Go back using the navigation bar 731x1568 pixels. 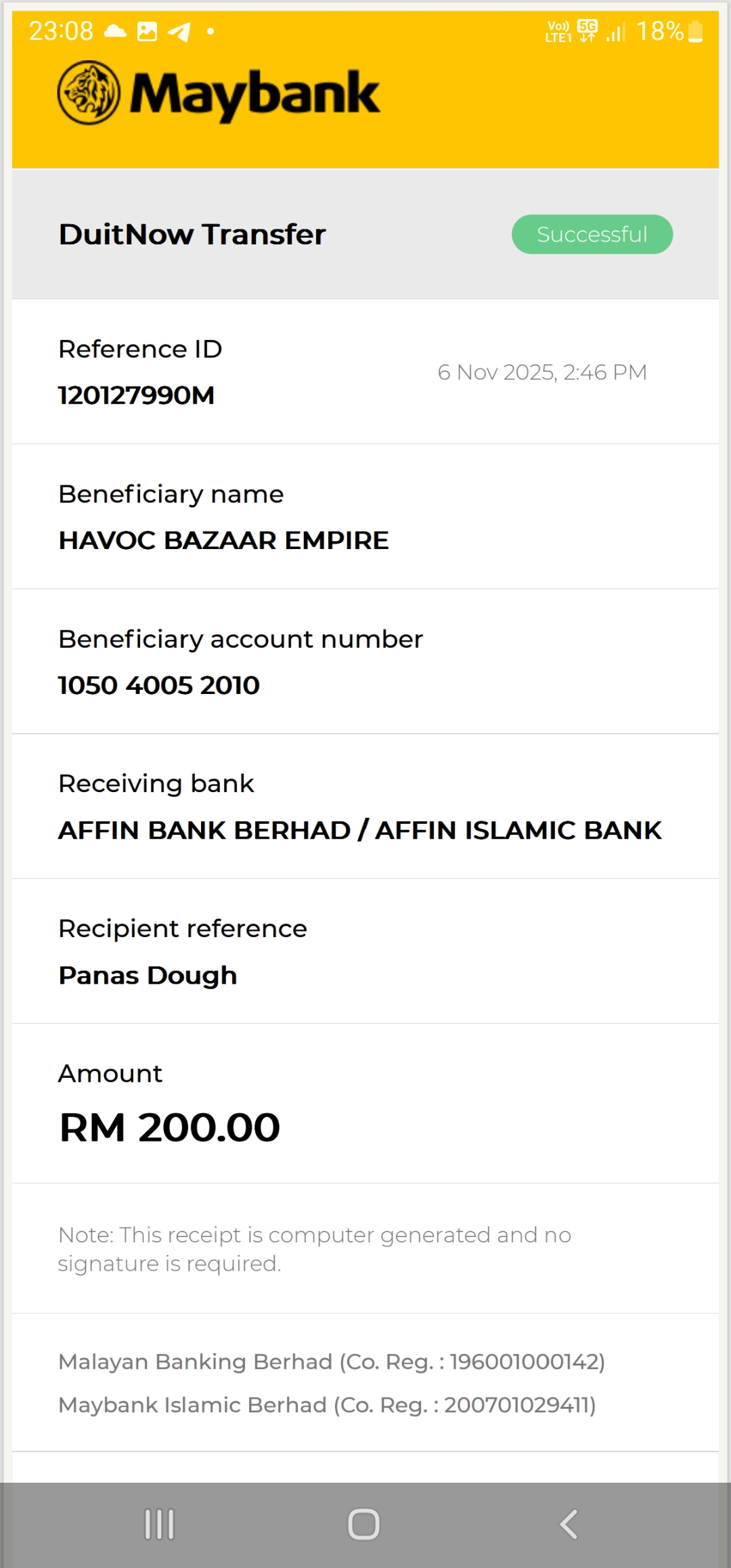(569, 1525)
